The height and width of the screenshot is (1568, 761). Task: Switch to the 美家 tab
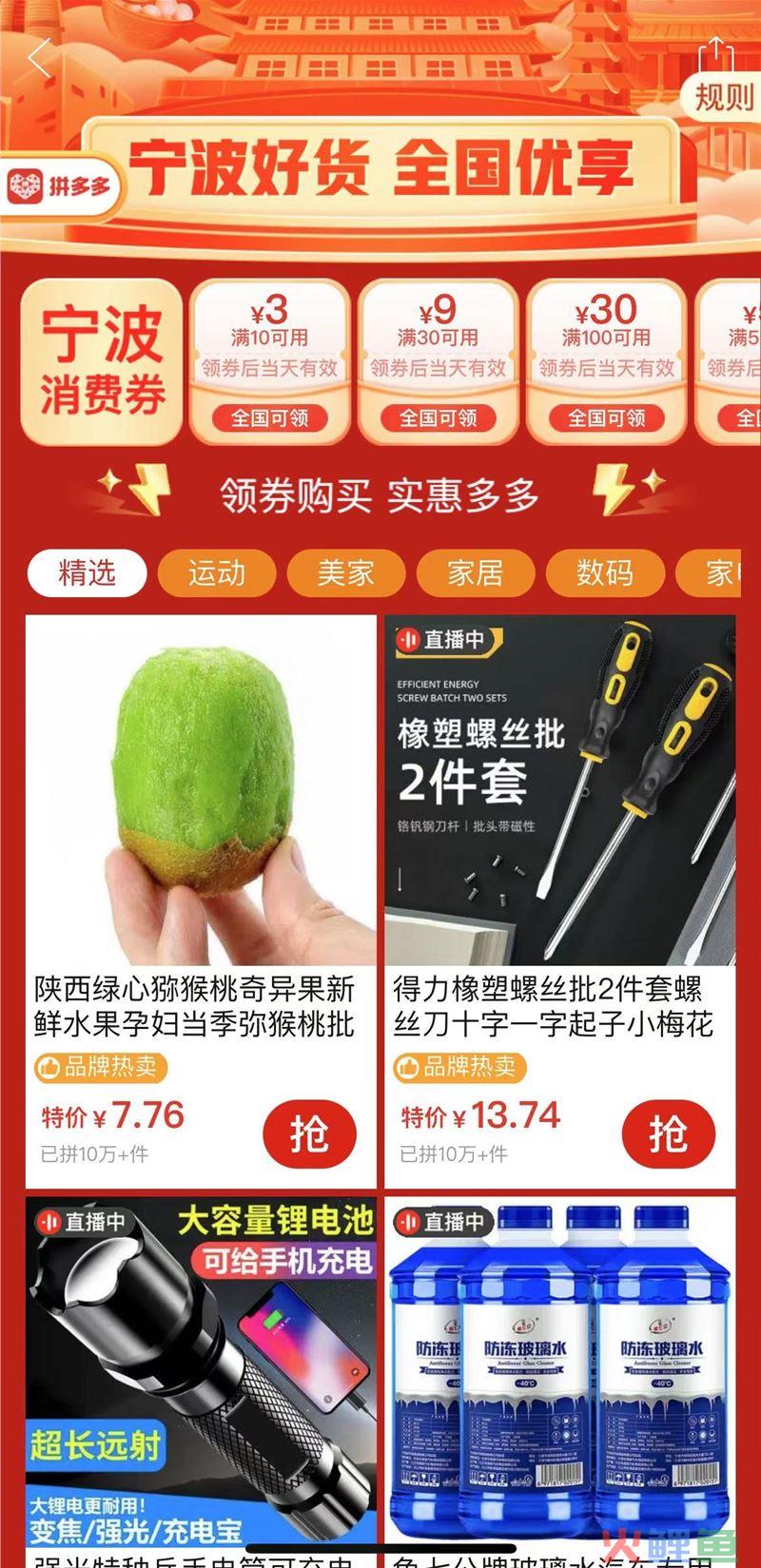345,573
